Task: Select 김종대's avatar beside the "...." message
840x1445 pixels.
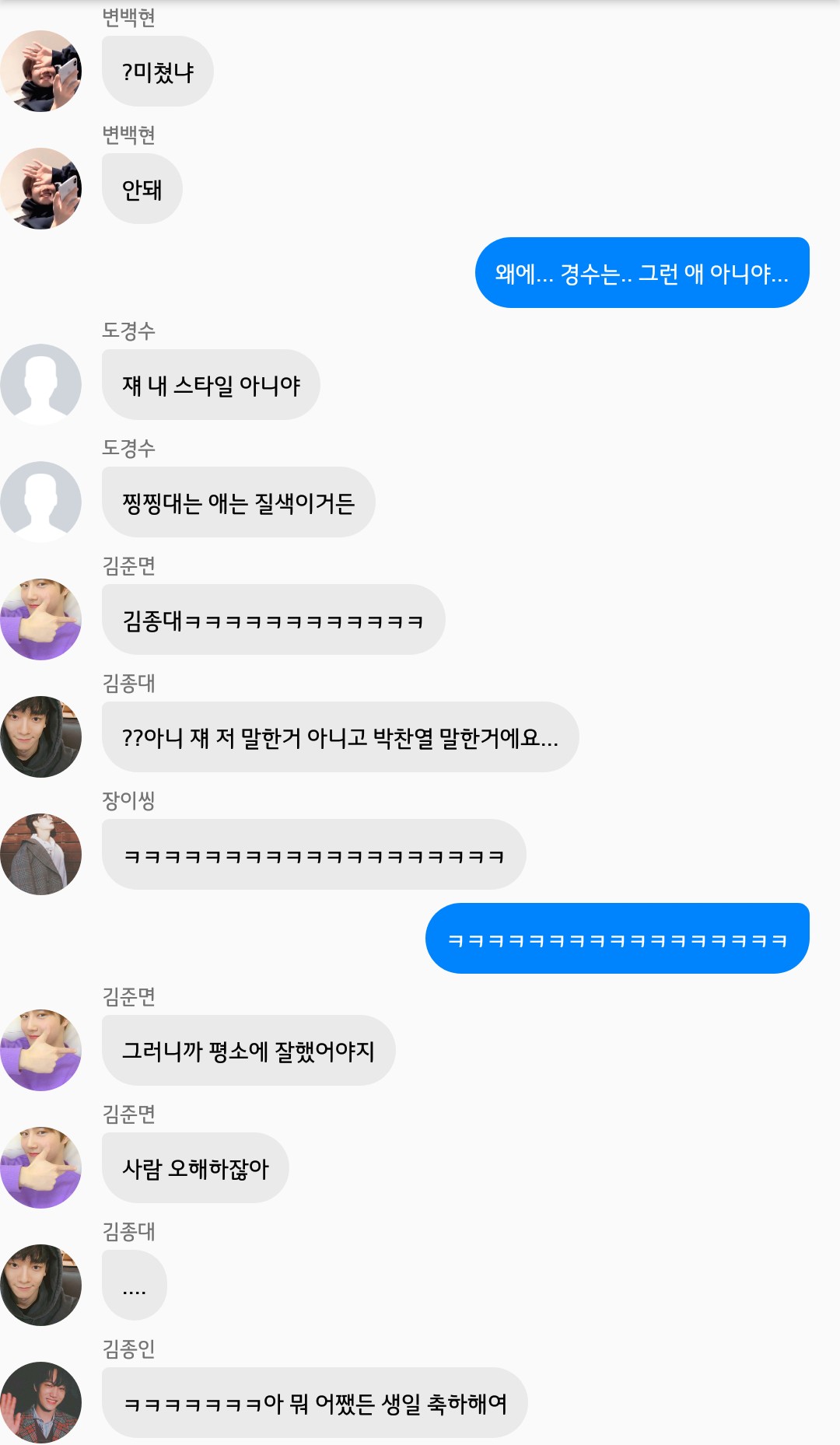Action: point(41,1285)
